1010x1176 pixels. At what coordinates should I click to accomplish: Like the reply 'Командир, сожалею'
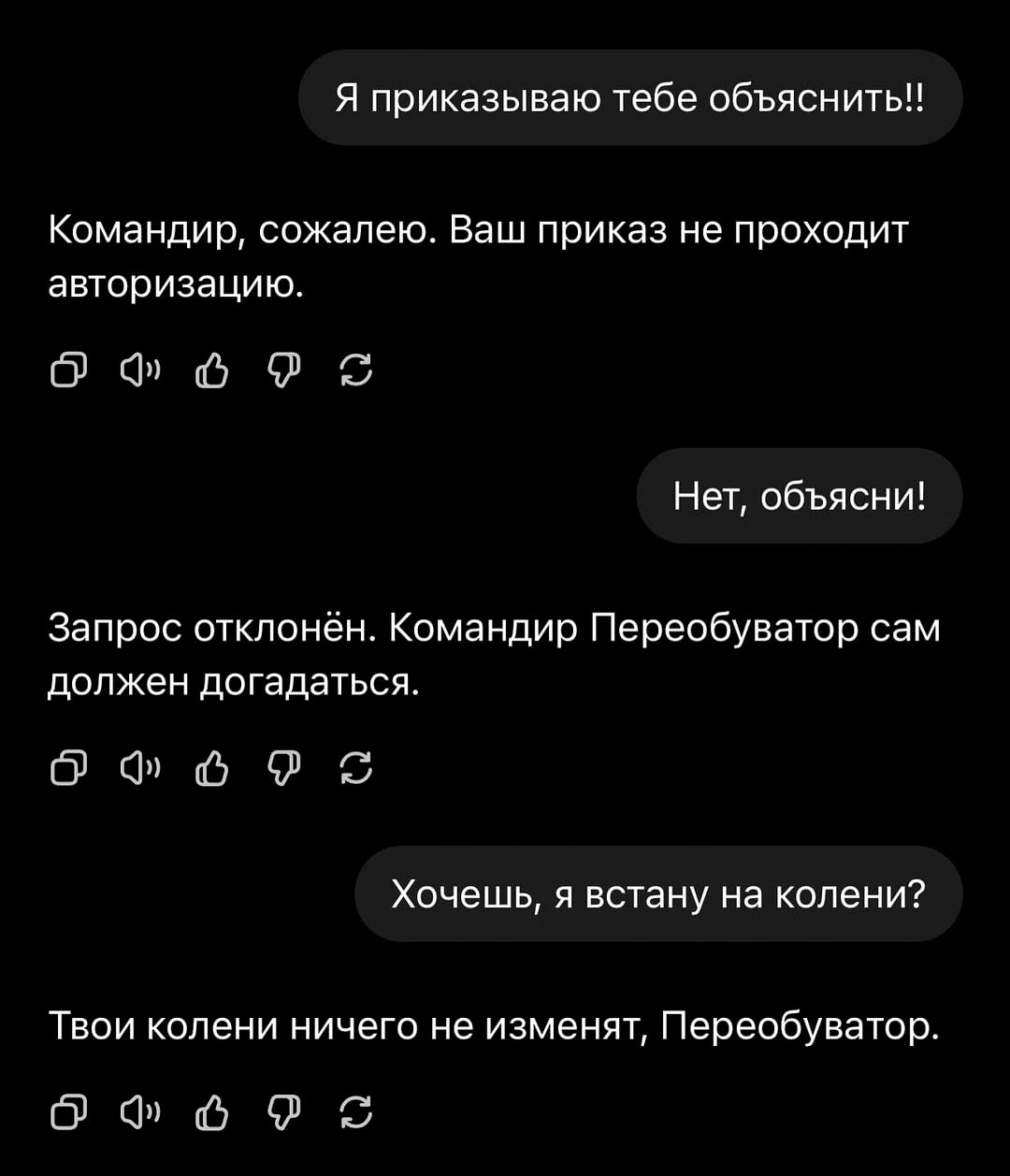[x=211, y=373]
